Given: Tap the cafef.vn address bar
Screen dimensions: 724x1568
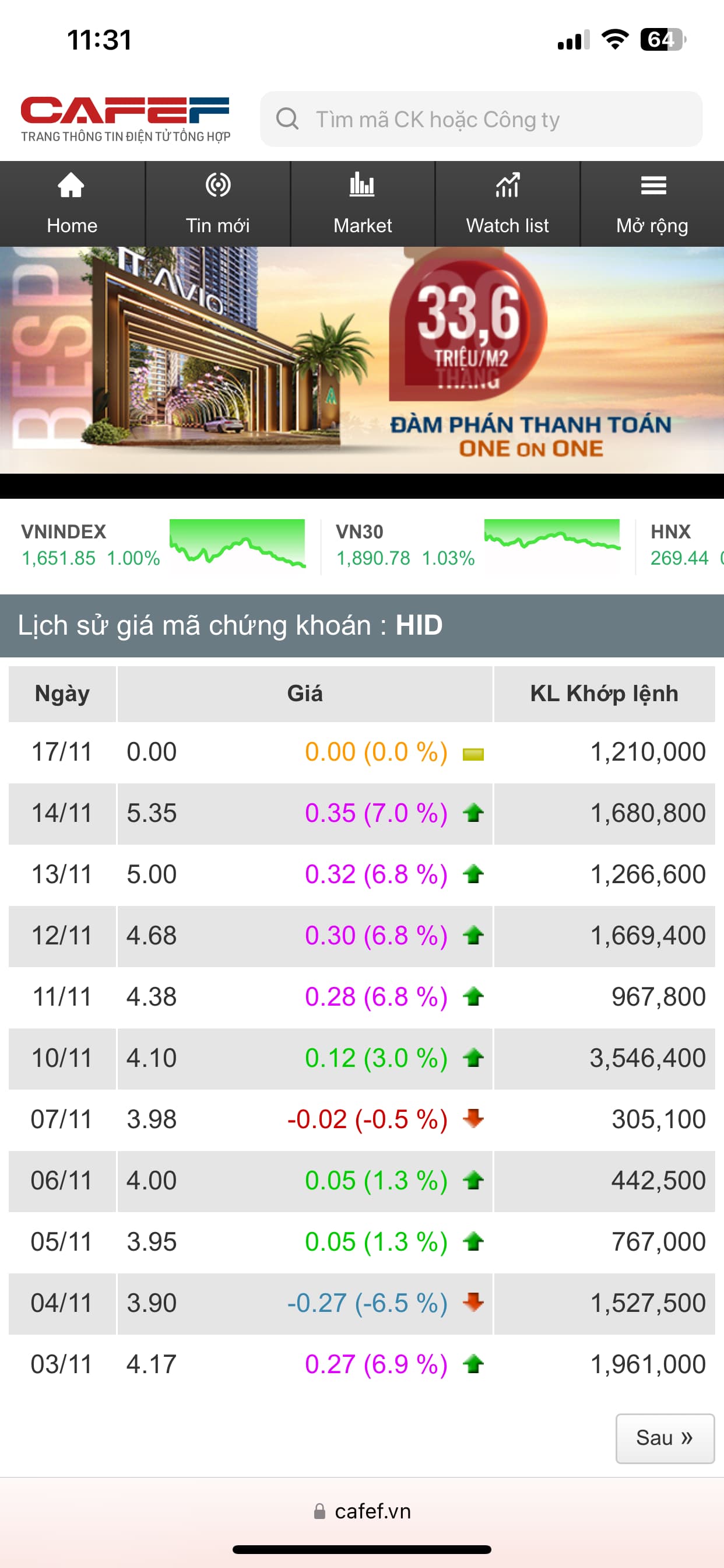Looking at the screenshot, I should click(x=363, y=1511).
